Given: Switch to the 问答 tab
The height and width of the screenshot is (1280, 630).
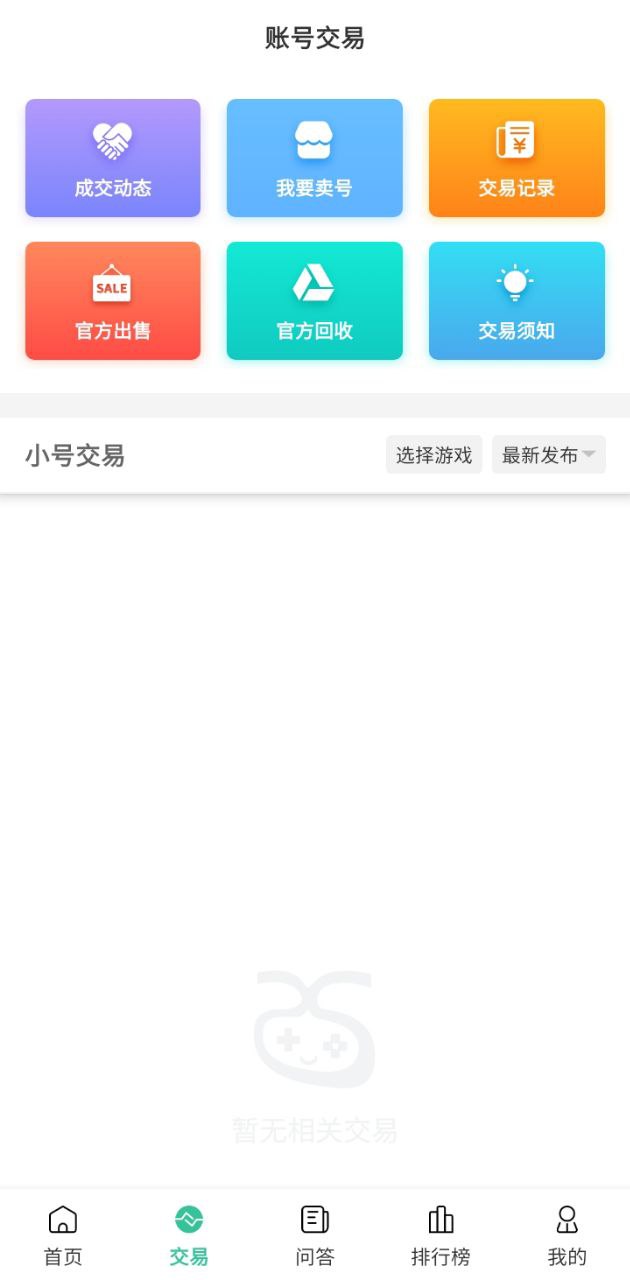Looking at the screenshot, I should [x=315, y=1235].
